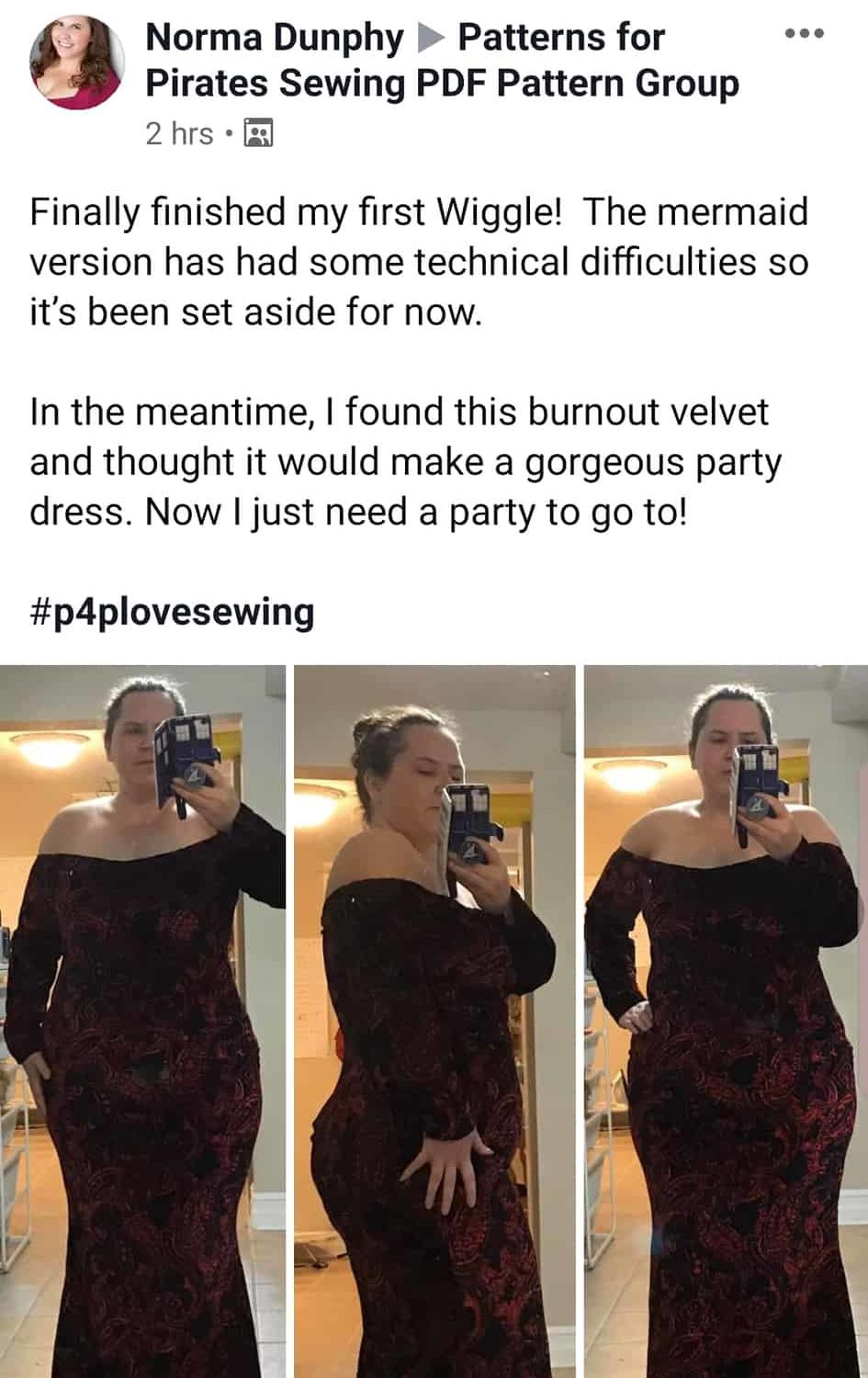Open the middle side-view dress photo
868x1378 pixels.
pyautogui.click(x=434, y=1020)
